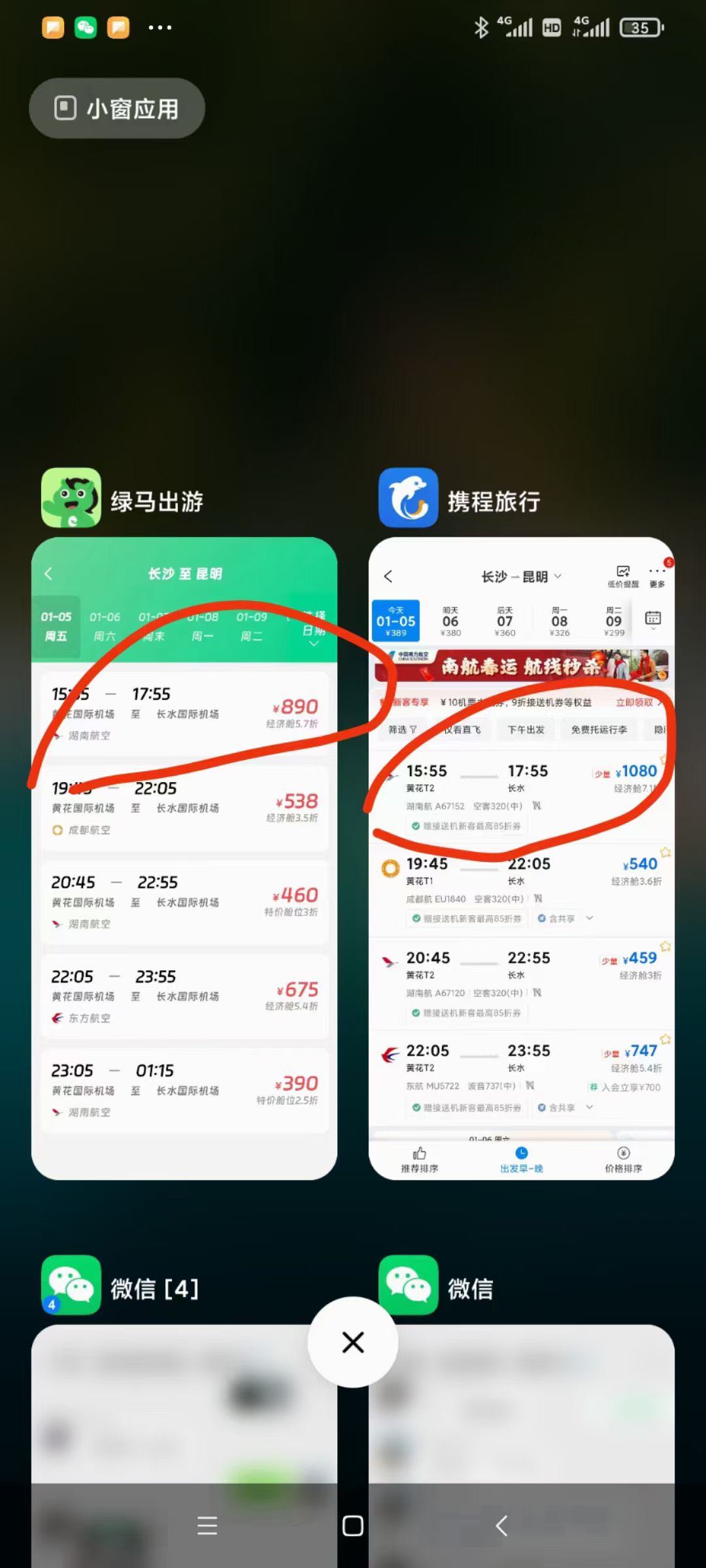Viewport: 706px width, 1568px height.
Task: Tap the system home button
Action: [353, 1526]
